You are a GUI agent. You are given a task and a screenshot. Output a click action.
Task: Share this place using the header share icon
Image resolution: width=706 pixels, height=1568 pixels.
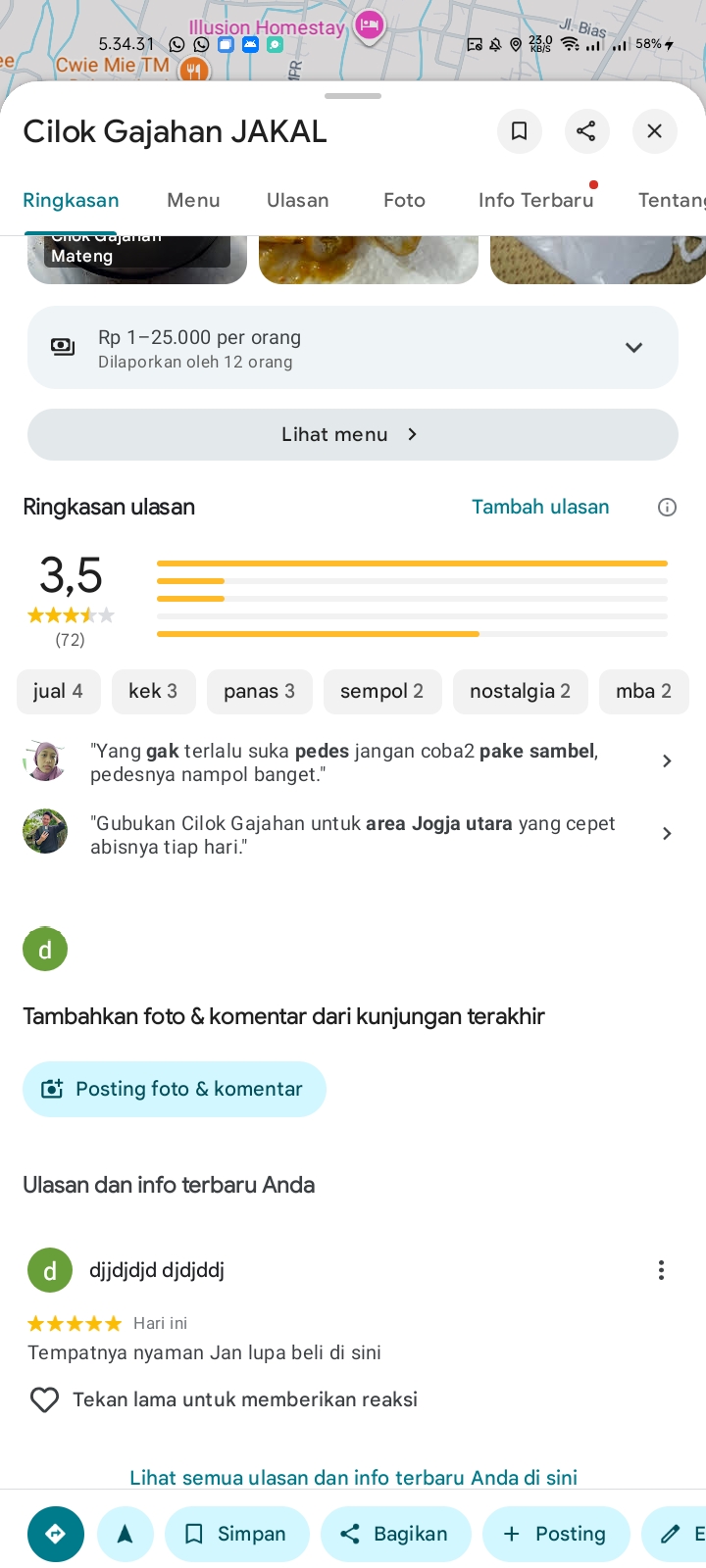tap(586, 131)
